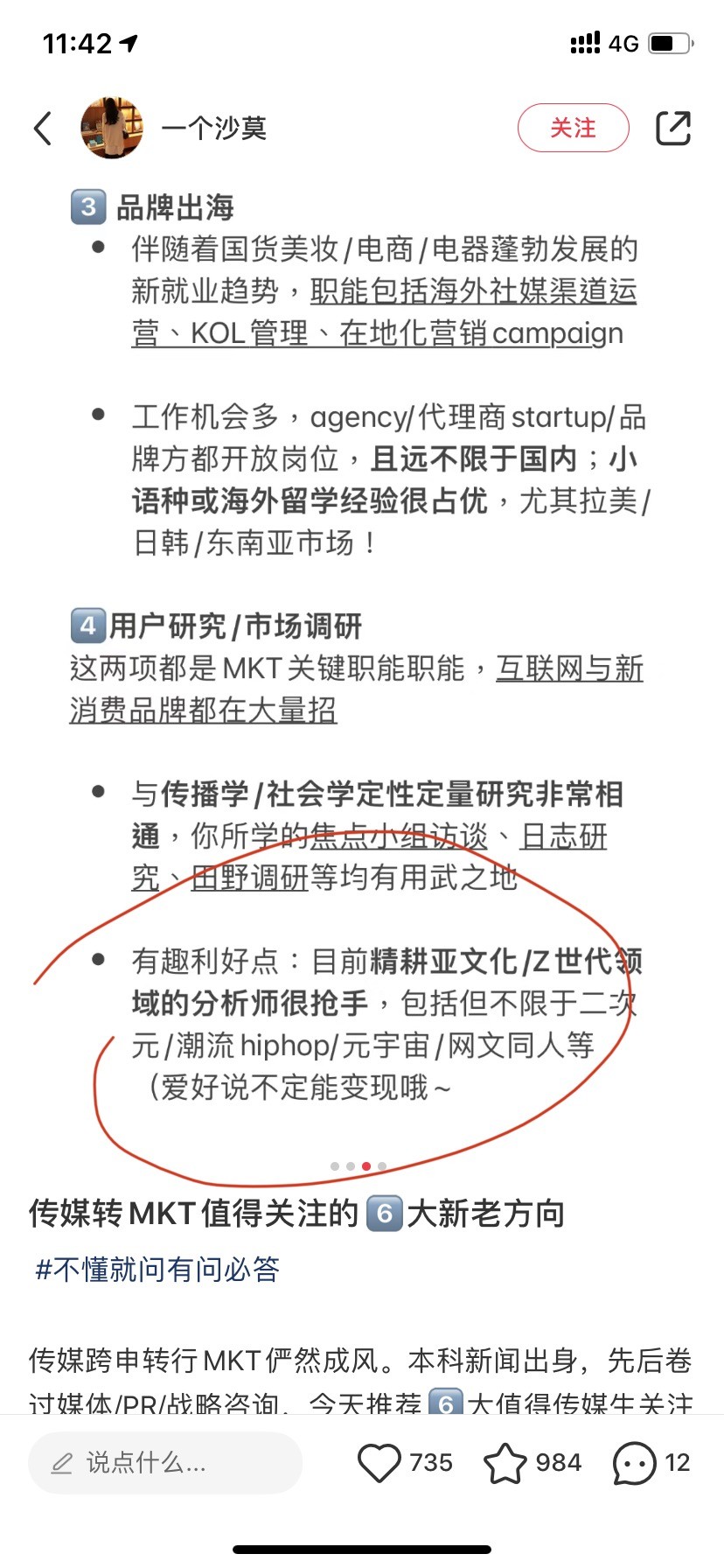This screenshot has width=724, height=1568.
Task: Like the post with the heart icon
Action: (x=379, y=1462)
